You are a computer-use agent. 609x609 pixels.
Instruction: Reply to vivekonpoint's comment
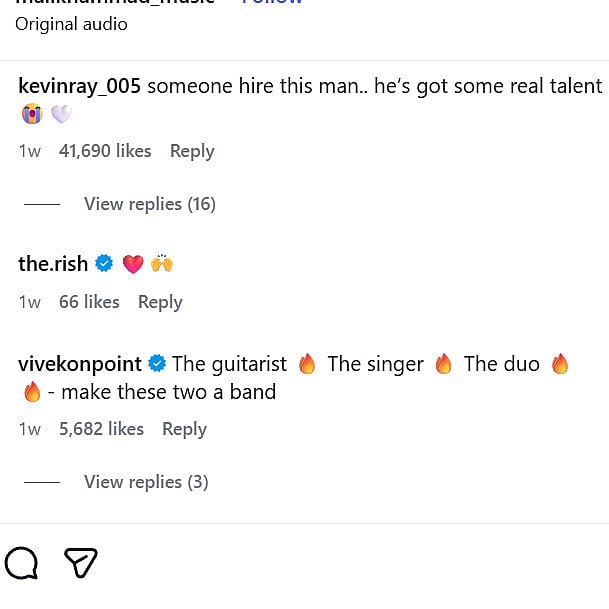click(x=184, y=429)
